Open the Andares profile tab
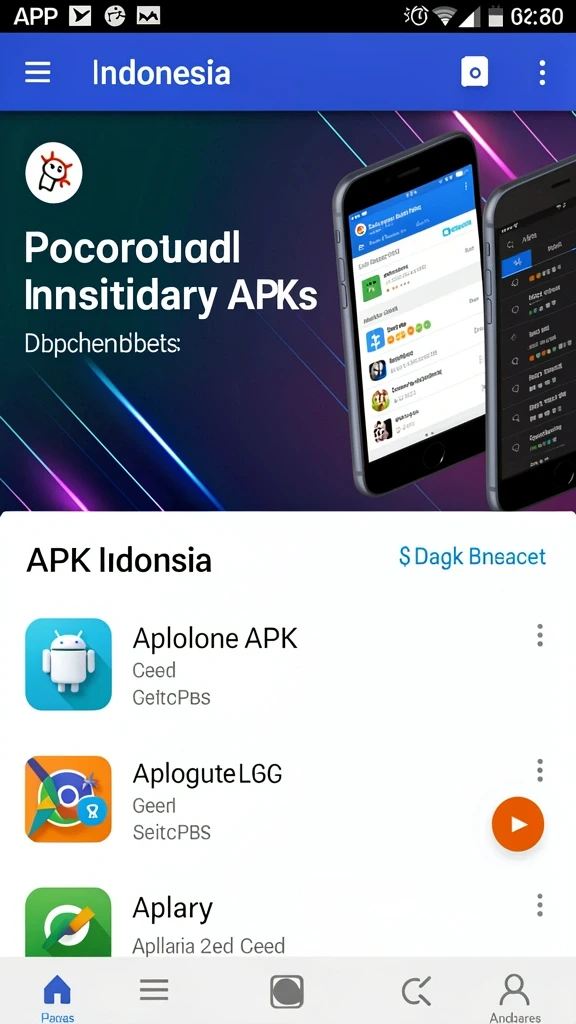The height and width of the screenshot is (1024, 576). (515, 997)
